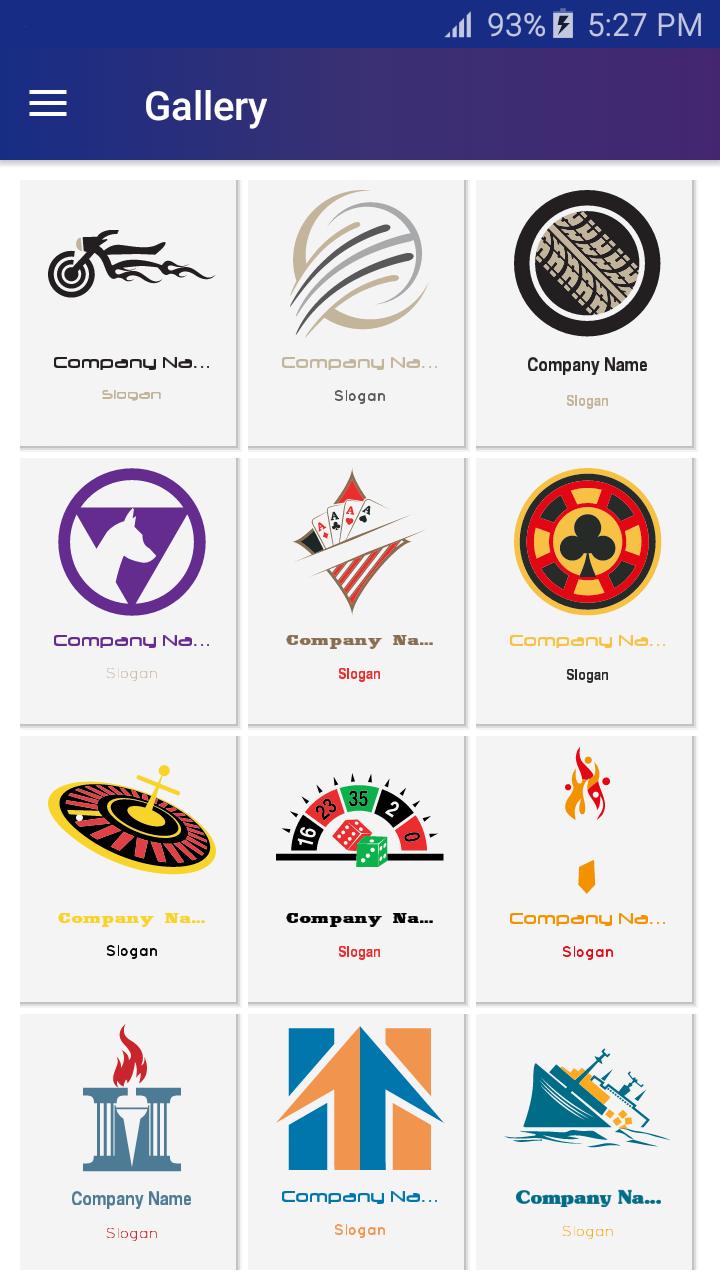This screenshot has width=720, height=1280.
Task: Click the clock showing 5:27 PM
Action: coord(645,25)
